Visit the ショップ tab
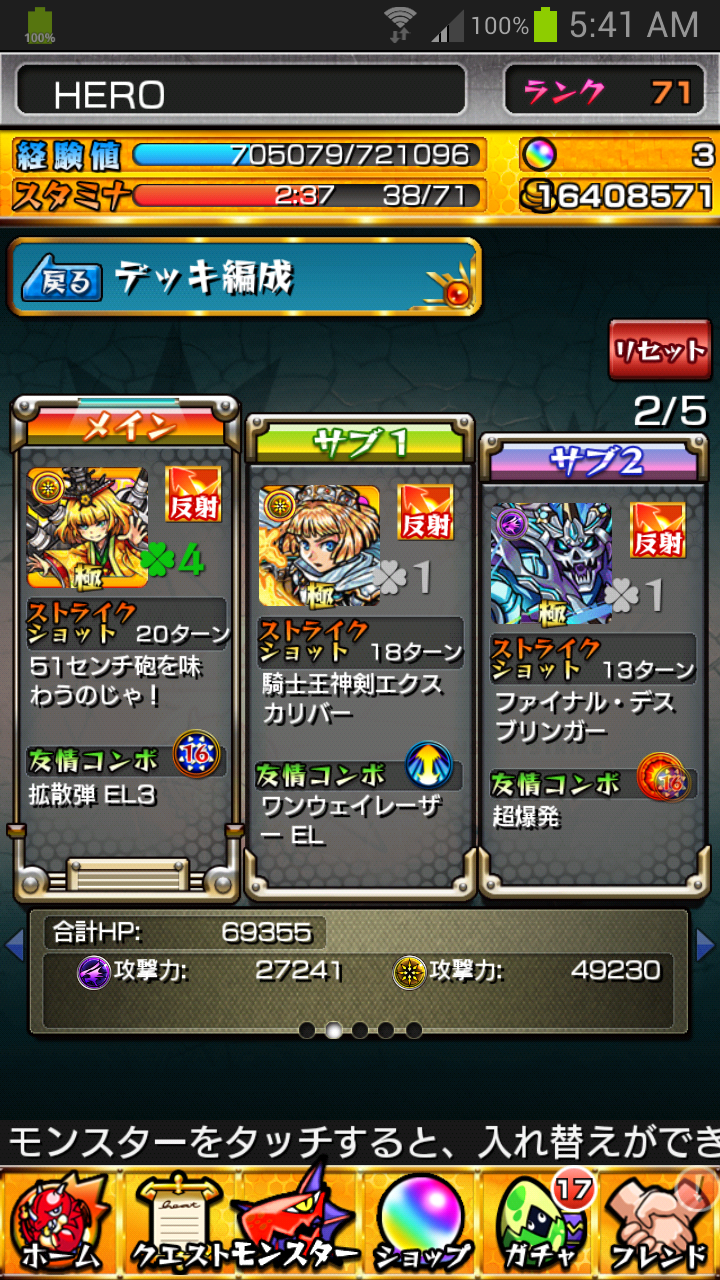The image size is (720, 1280). point(421,1224)
